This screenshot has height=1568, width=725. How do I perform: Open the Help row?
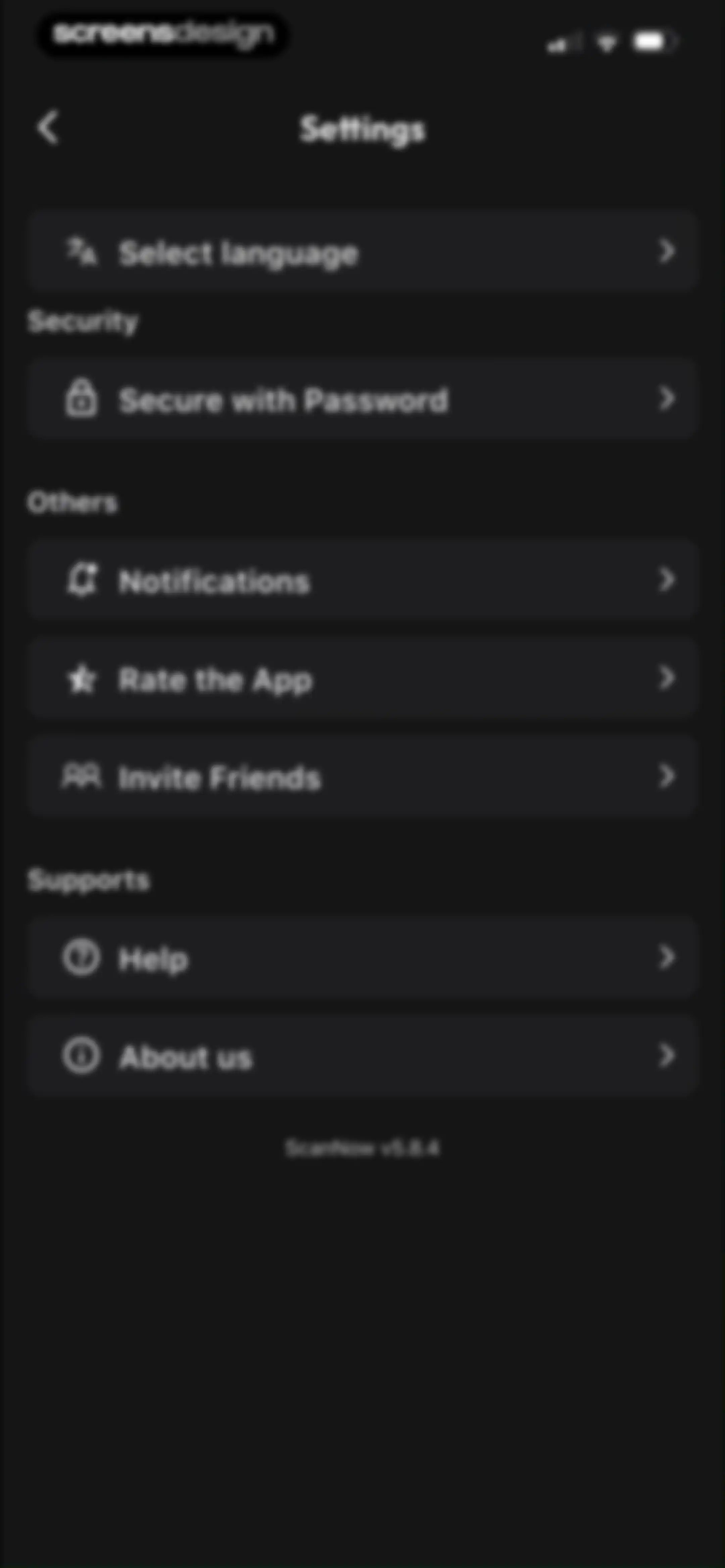362,958
